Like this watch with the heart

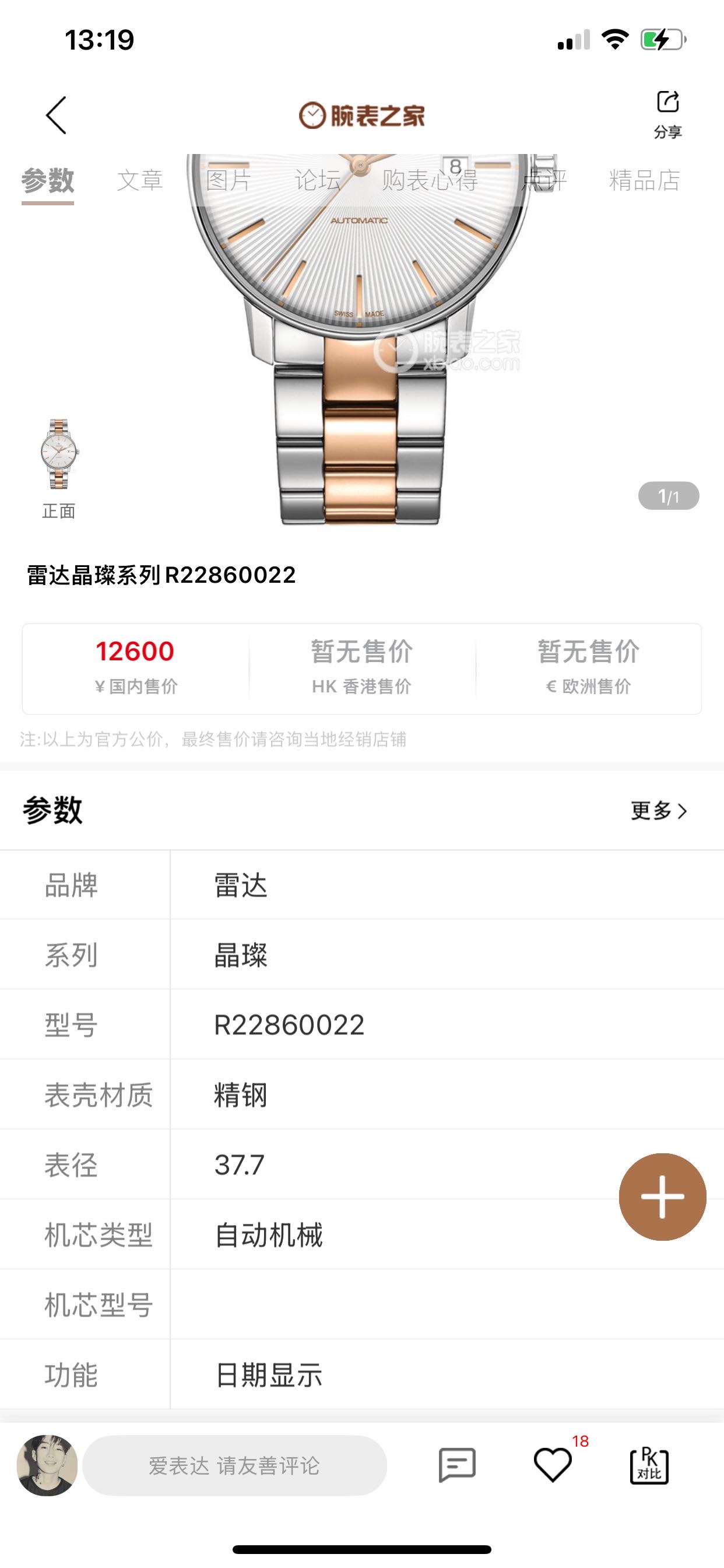point(553,1465)
